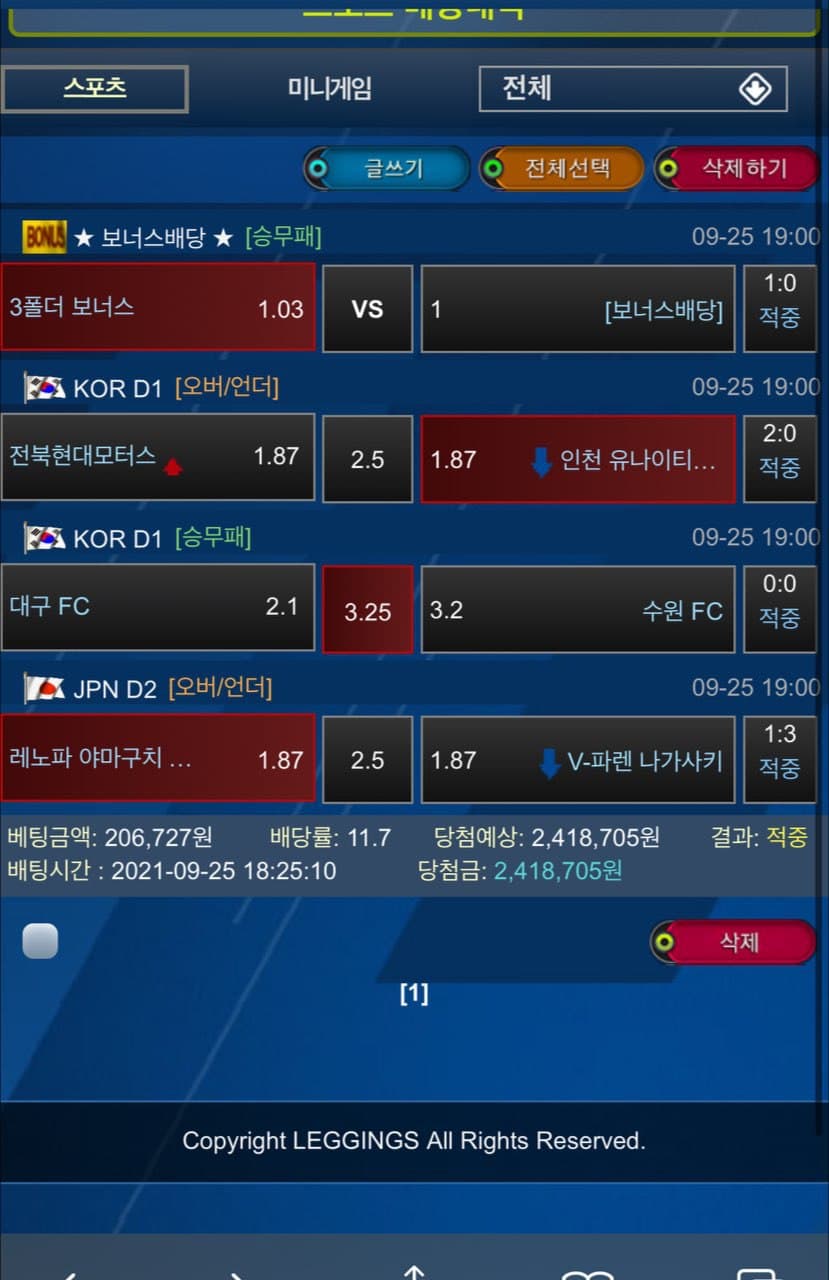Screen dimensions: 829x1280
Task: Switch to the 미니게임 tab
Action: [330, 88]
